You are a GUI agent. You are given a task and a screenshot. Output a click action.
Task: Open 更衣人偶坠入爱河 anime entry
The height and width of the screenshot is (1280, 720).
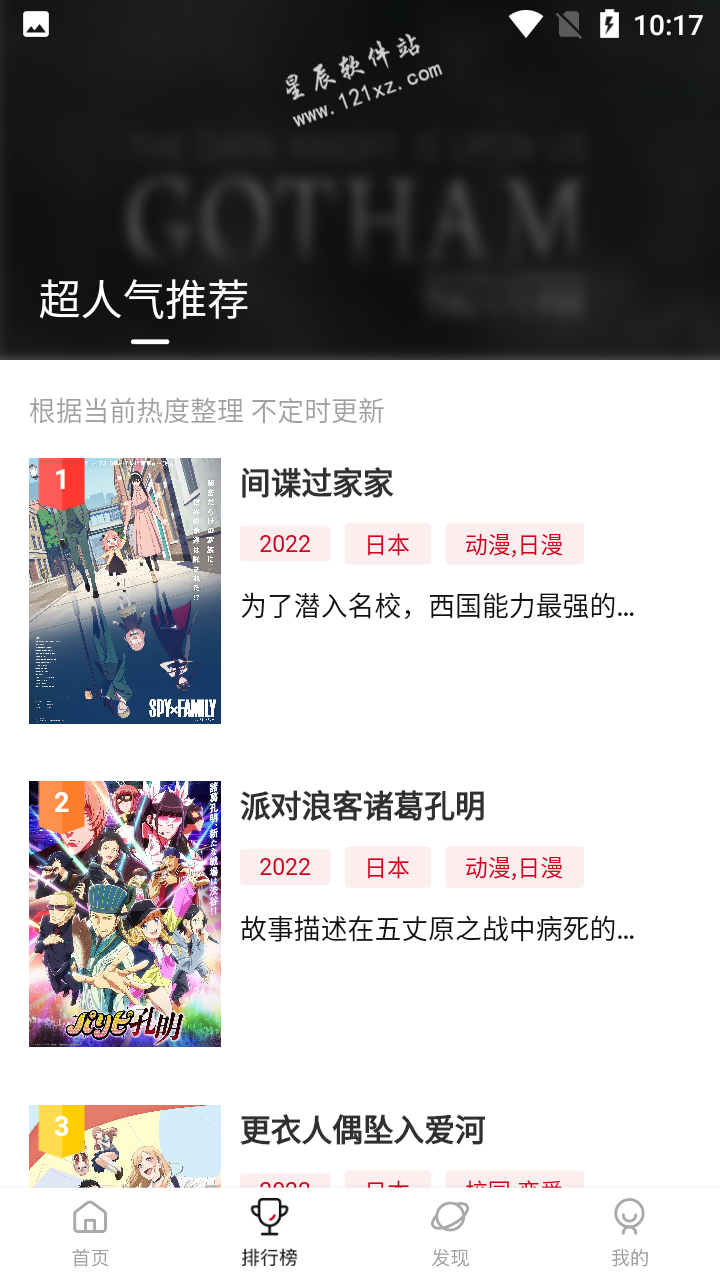(362, 1130)
